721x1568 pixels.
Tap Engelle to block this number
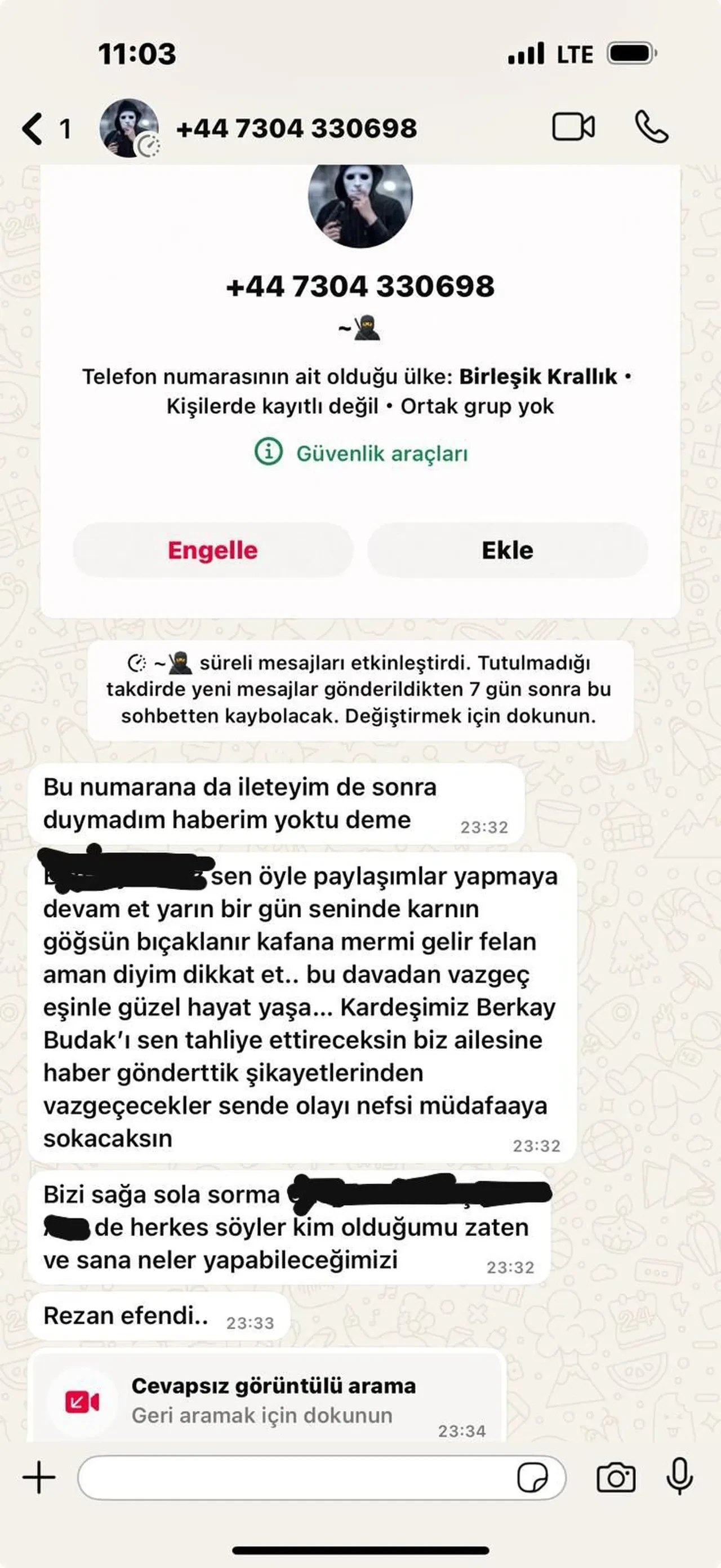214,550
